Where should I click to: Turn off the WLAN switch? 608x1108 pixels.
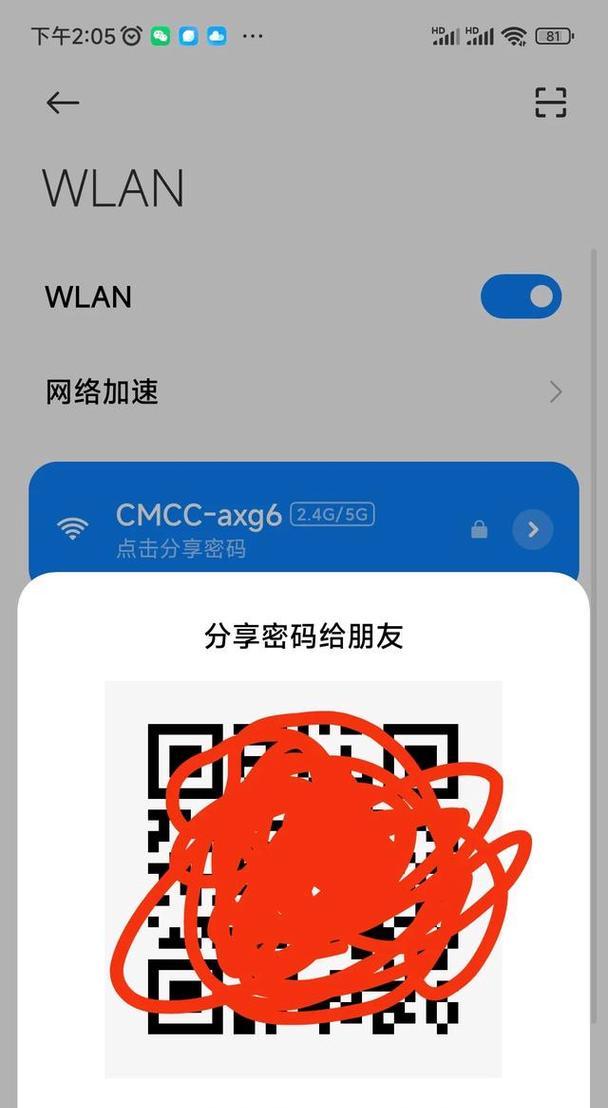(521, 297)
